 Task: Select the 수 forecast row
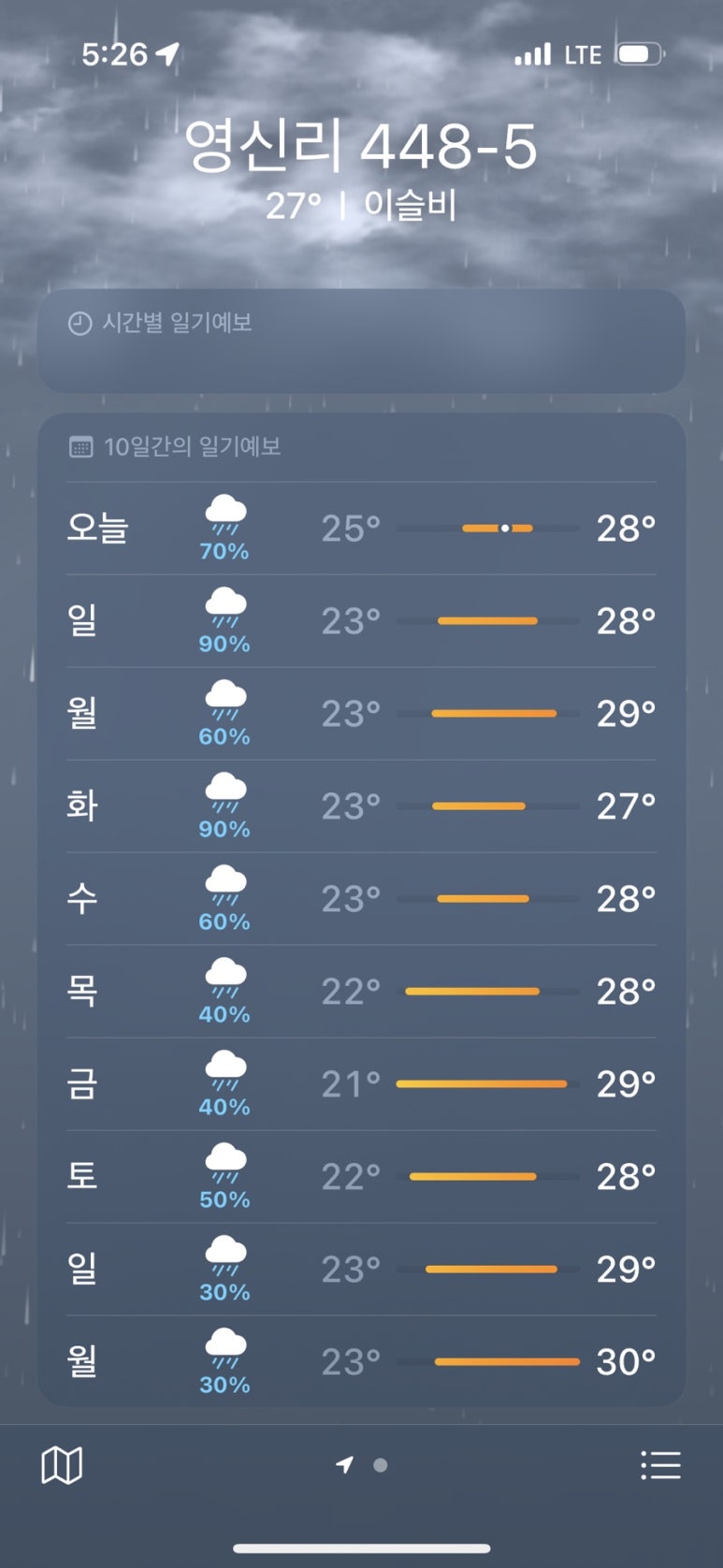tap(361, 898)
